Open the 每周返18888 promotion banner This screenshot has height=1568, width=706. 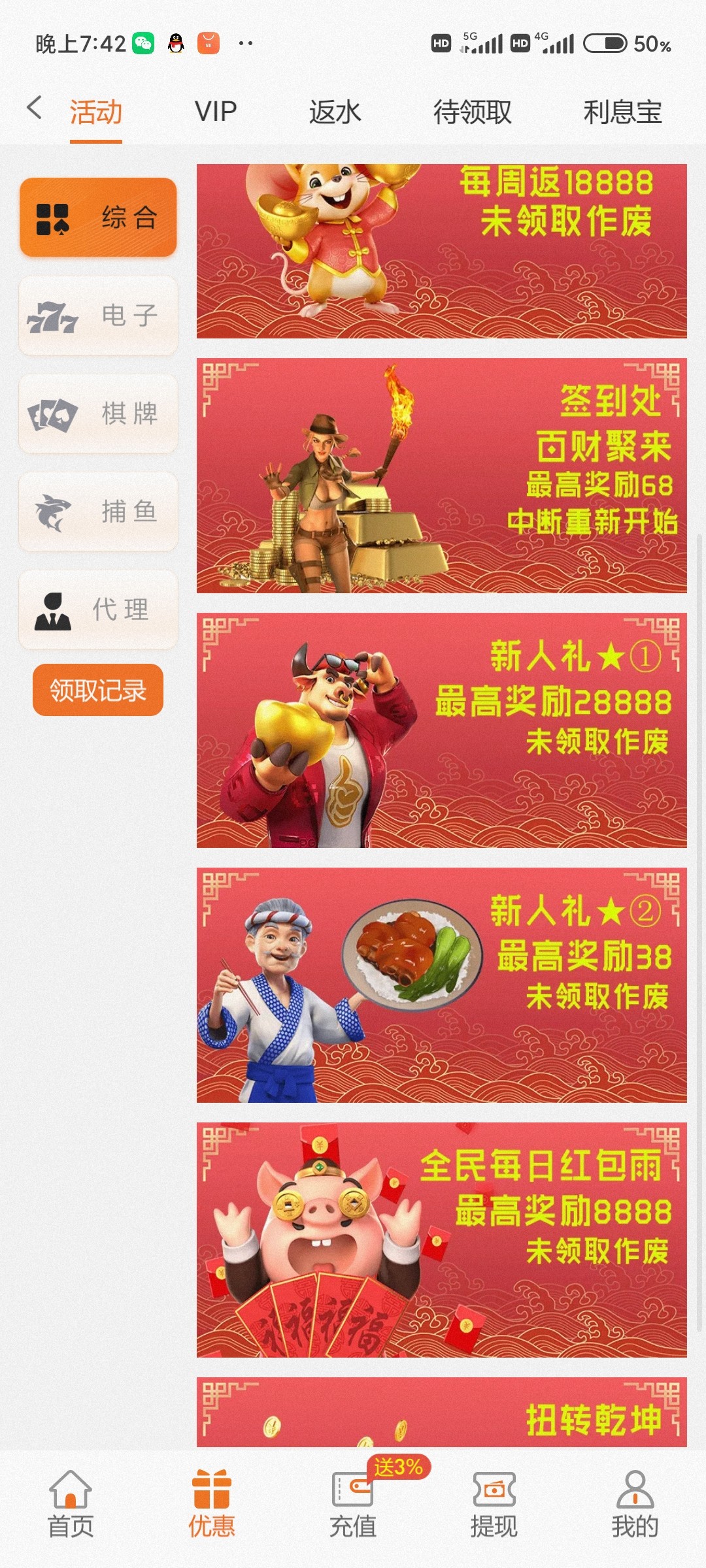tap(441, 252)
